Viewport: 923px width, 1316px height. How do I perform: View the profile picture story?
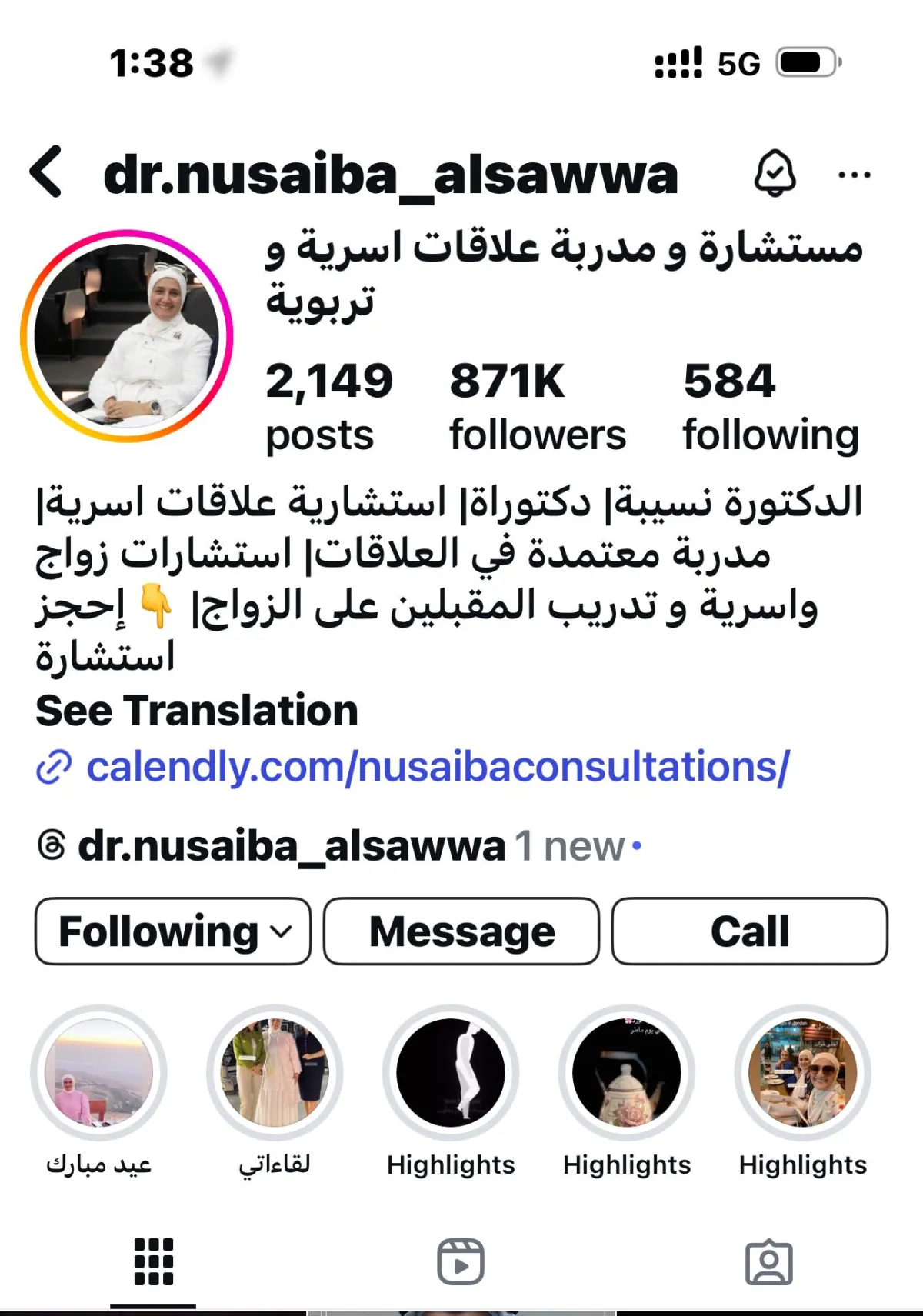pos(127,337)
